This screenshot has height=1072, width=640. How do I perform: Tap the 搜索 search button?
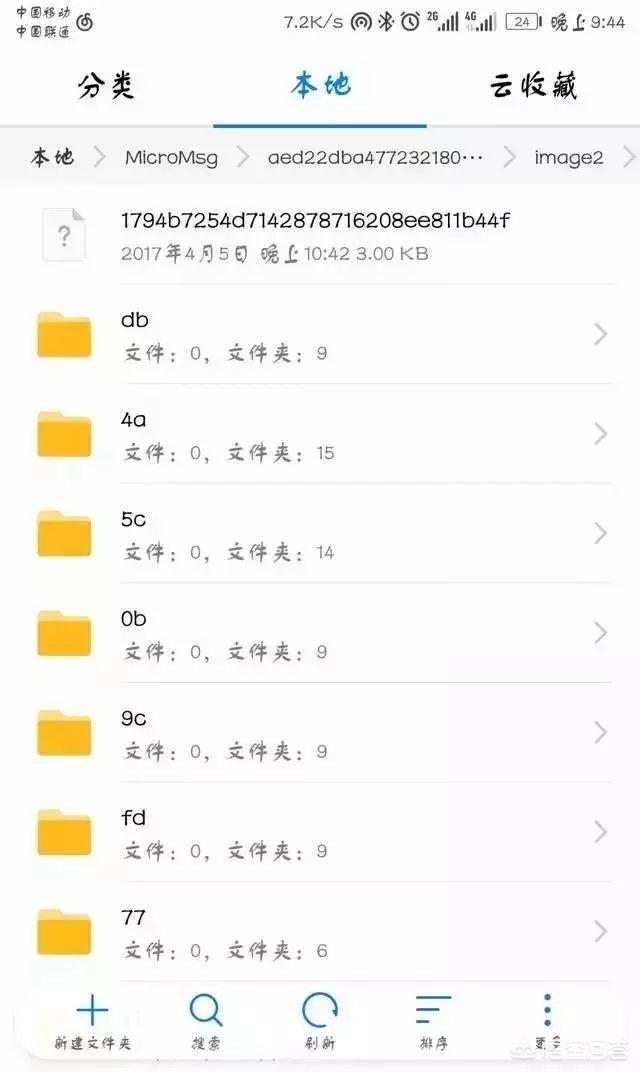point(206,1022)
